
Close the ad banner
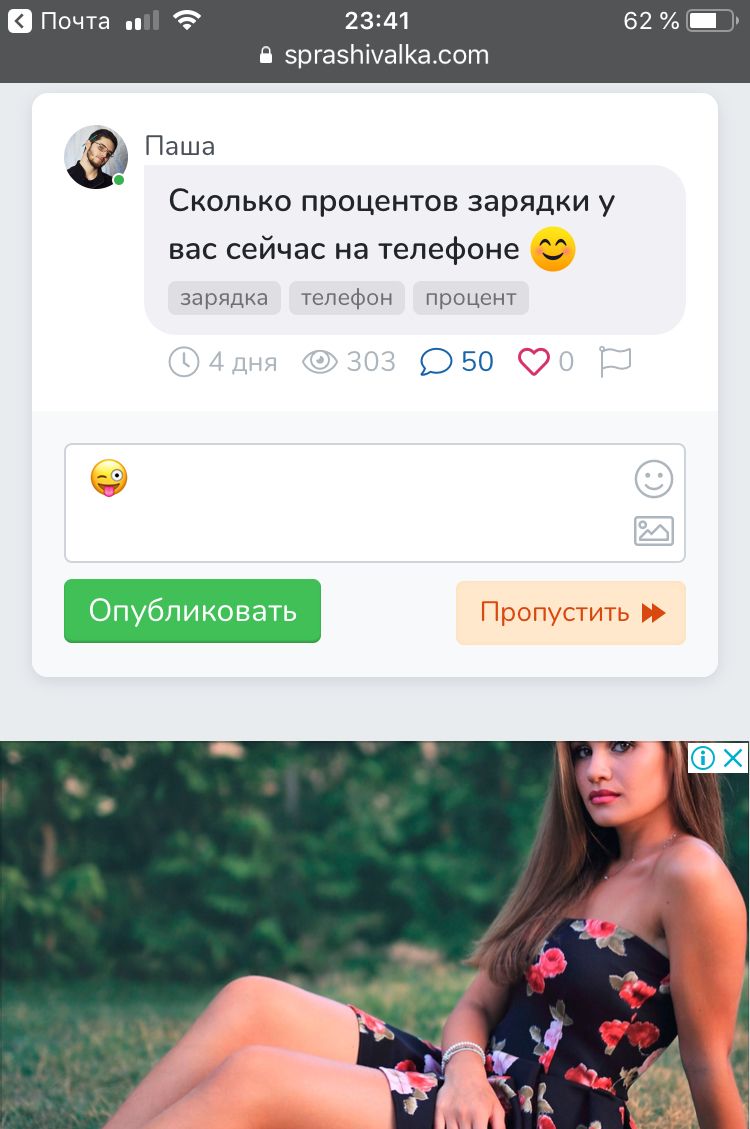coord(733,757)
